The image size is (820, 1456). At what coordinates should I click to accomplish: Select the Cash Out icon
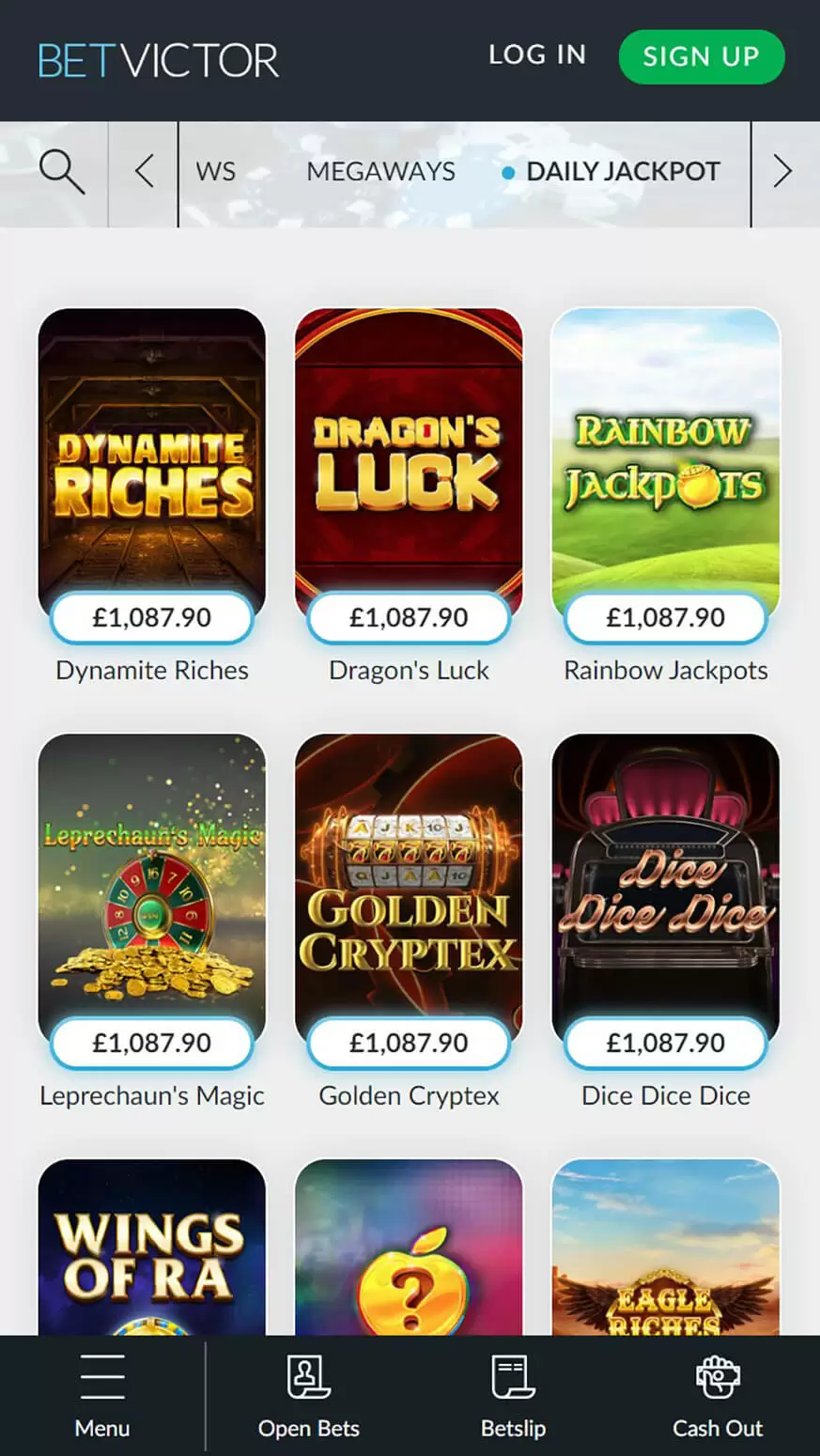click(x=718, y=1377)
